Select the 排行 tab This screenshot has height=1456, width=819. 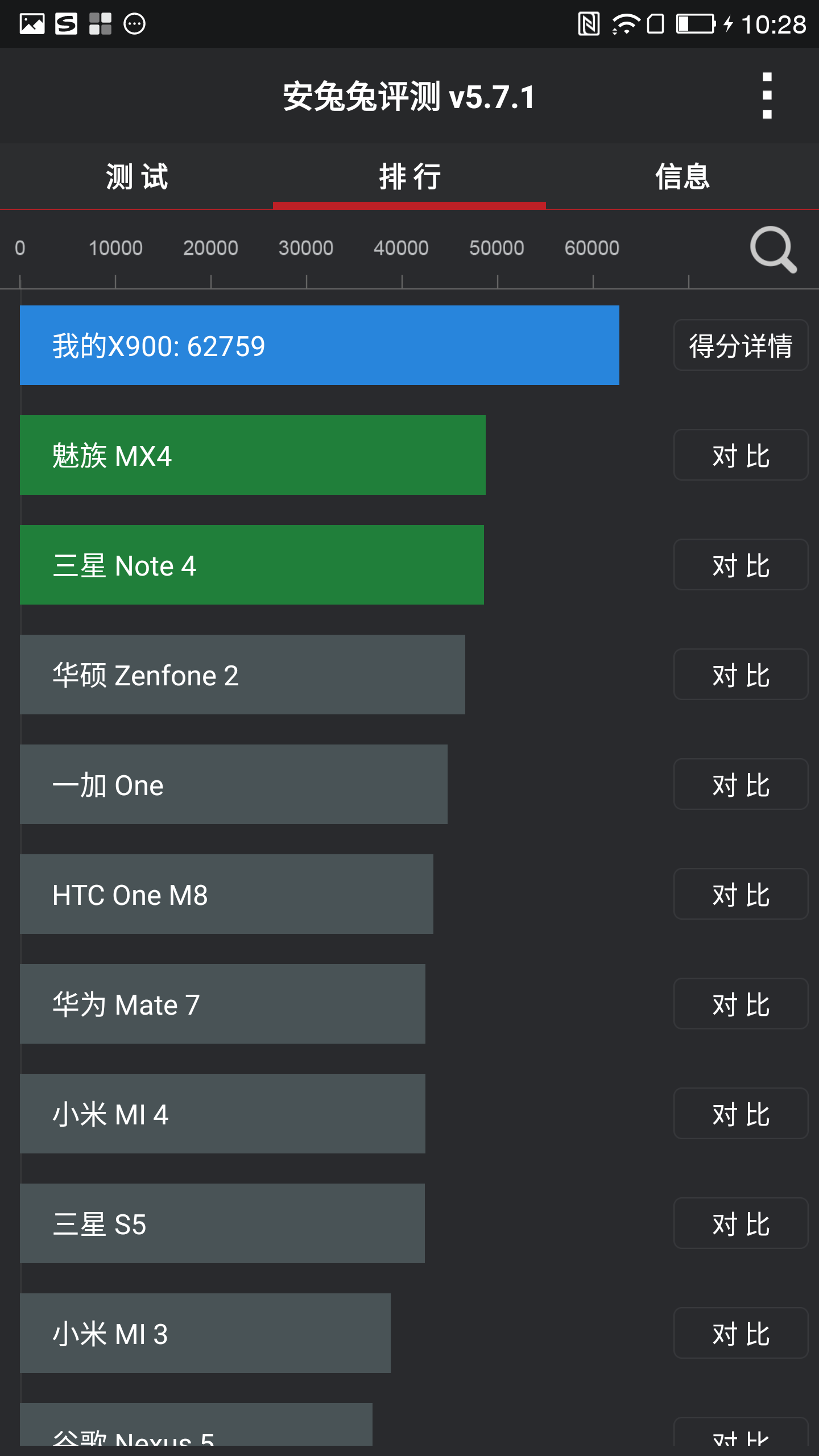pos(409,176)
